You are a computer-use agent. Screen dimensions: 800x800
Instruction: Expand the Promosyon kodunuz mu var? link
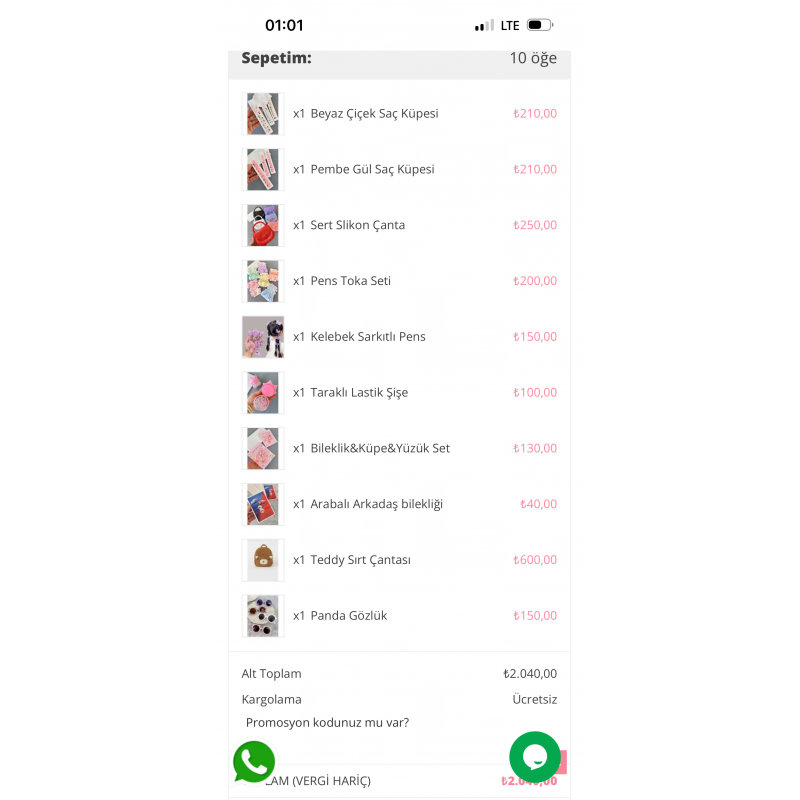[327, 722]
